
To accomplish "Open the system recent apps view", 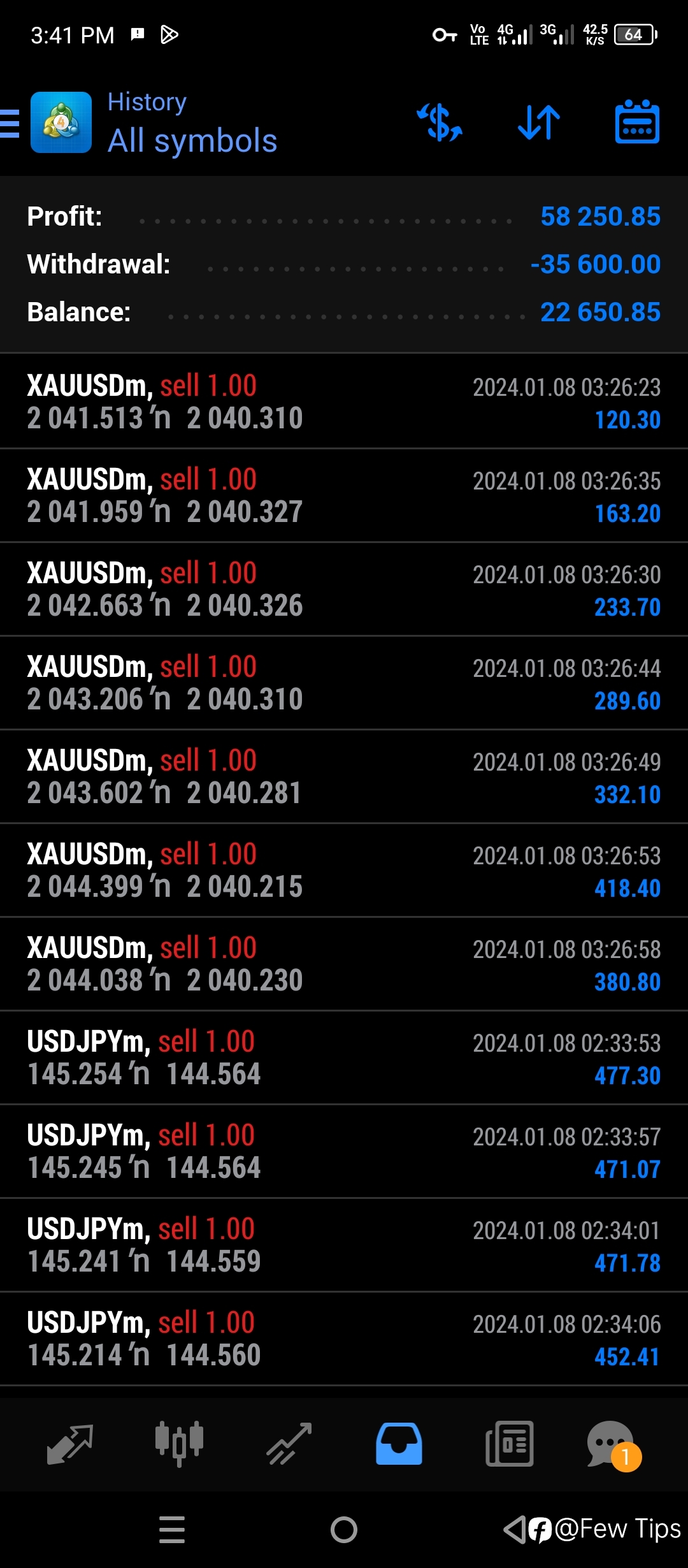I will pos(172,1530).
